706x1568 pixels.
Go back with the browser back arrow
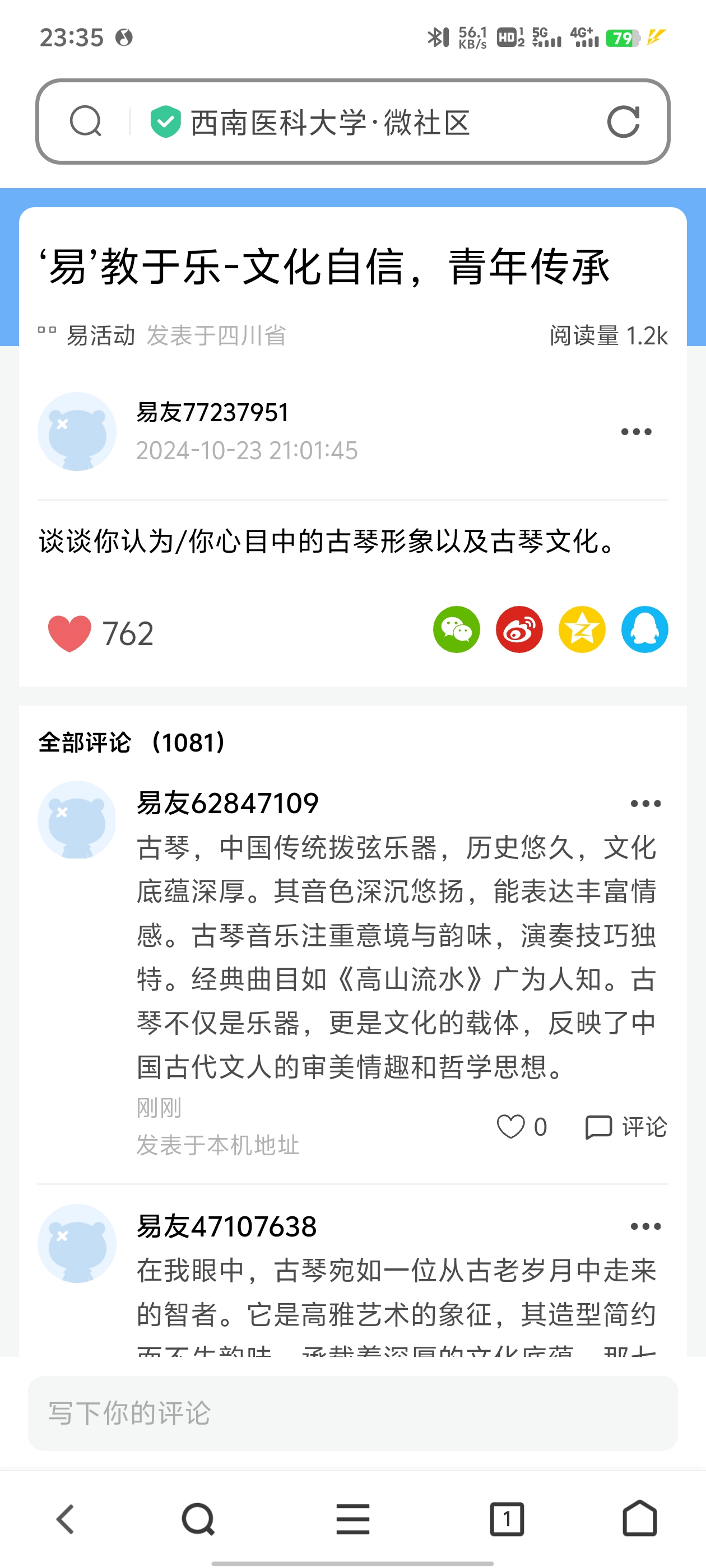[x=65, y=1519]
